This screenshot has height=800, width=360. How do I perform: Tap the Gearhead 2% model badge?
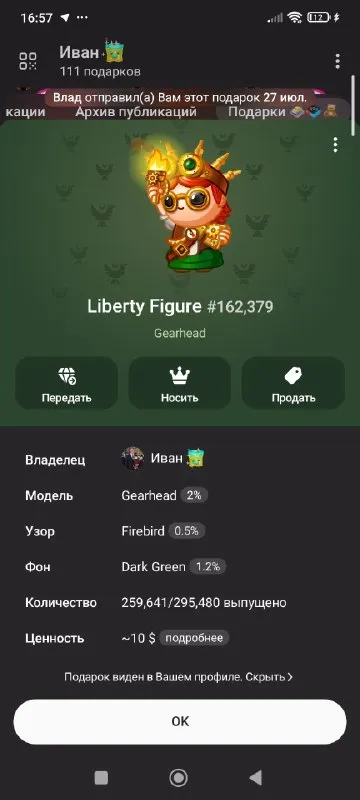pyautogui.click(x=194, y=495)
